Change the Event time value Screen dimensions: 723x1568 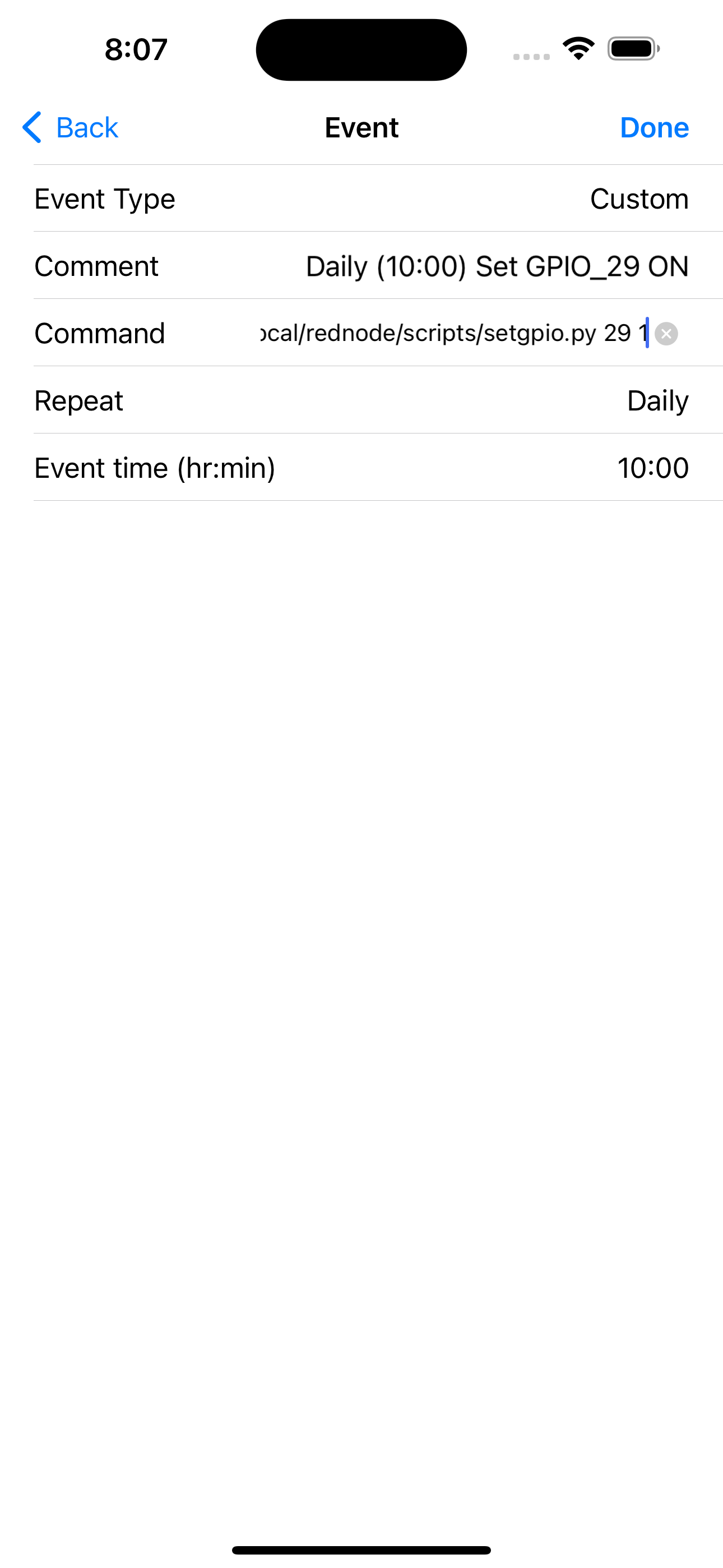click(x=652, y=468)
